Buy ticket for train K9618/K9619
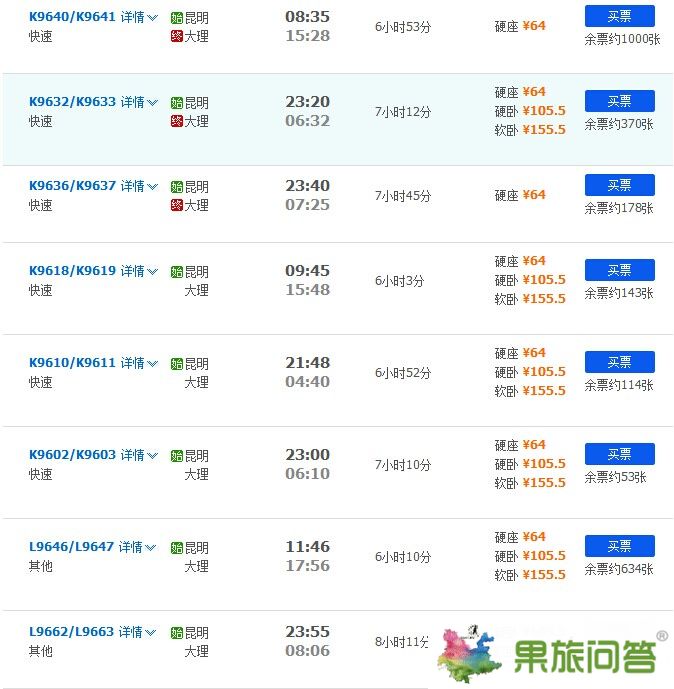 point(619,270)
